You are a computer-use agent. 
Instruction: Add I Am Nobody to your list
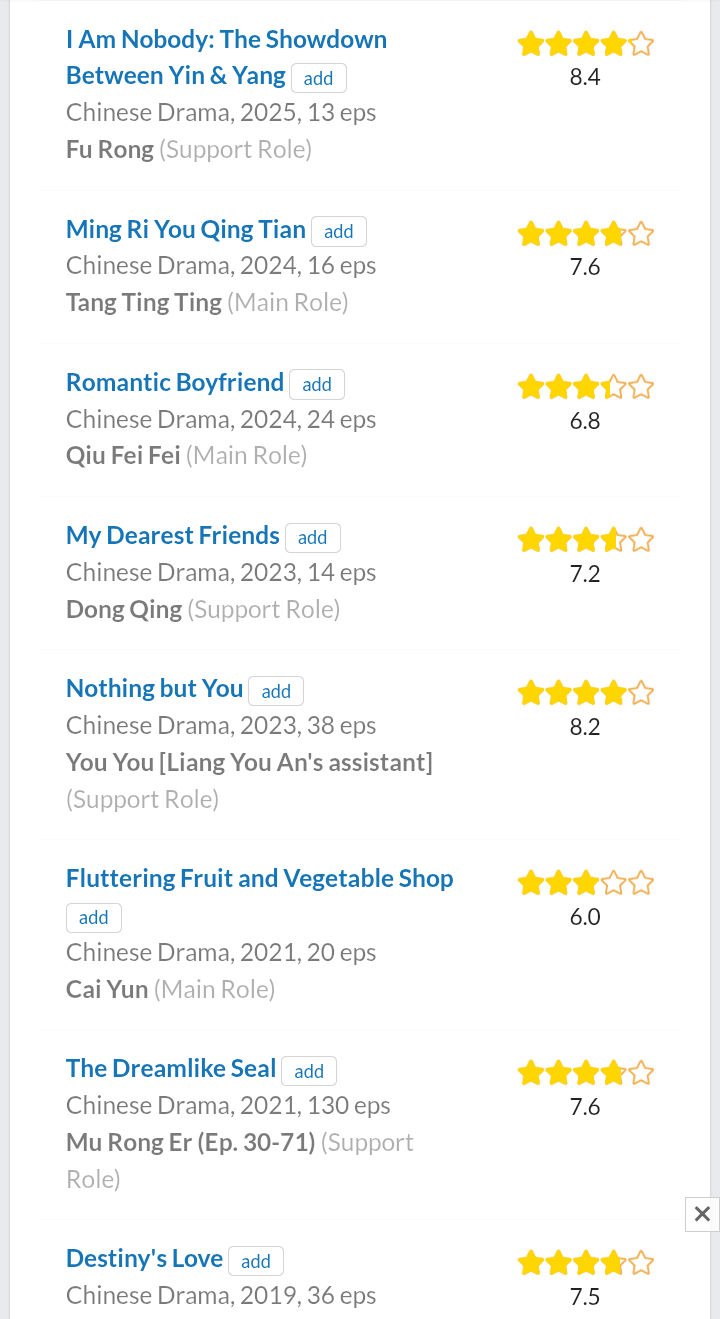coord(319,78)
